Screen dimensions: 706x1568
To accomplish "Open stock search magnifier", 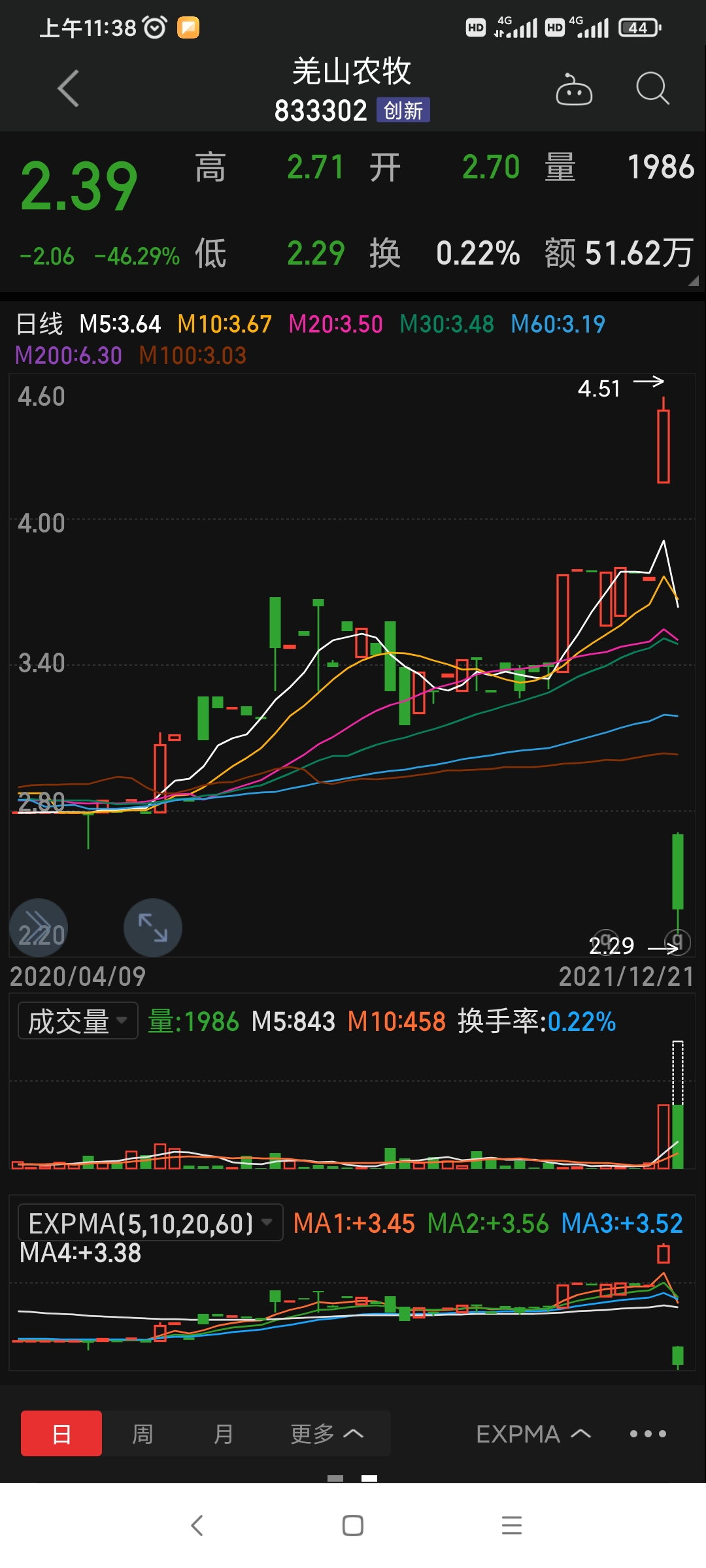I will [652, 88].
